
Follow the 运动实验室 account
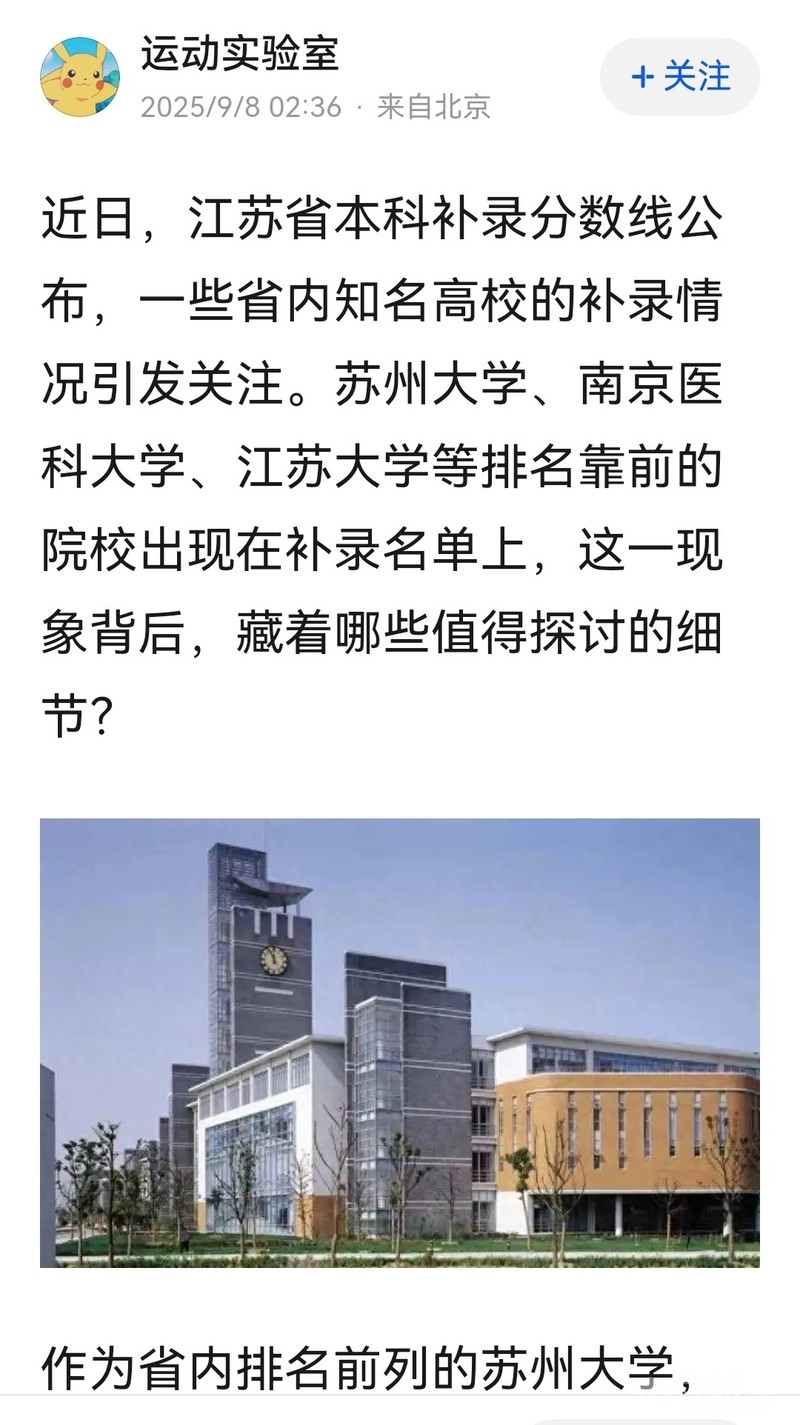(x=680, y=77)
